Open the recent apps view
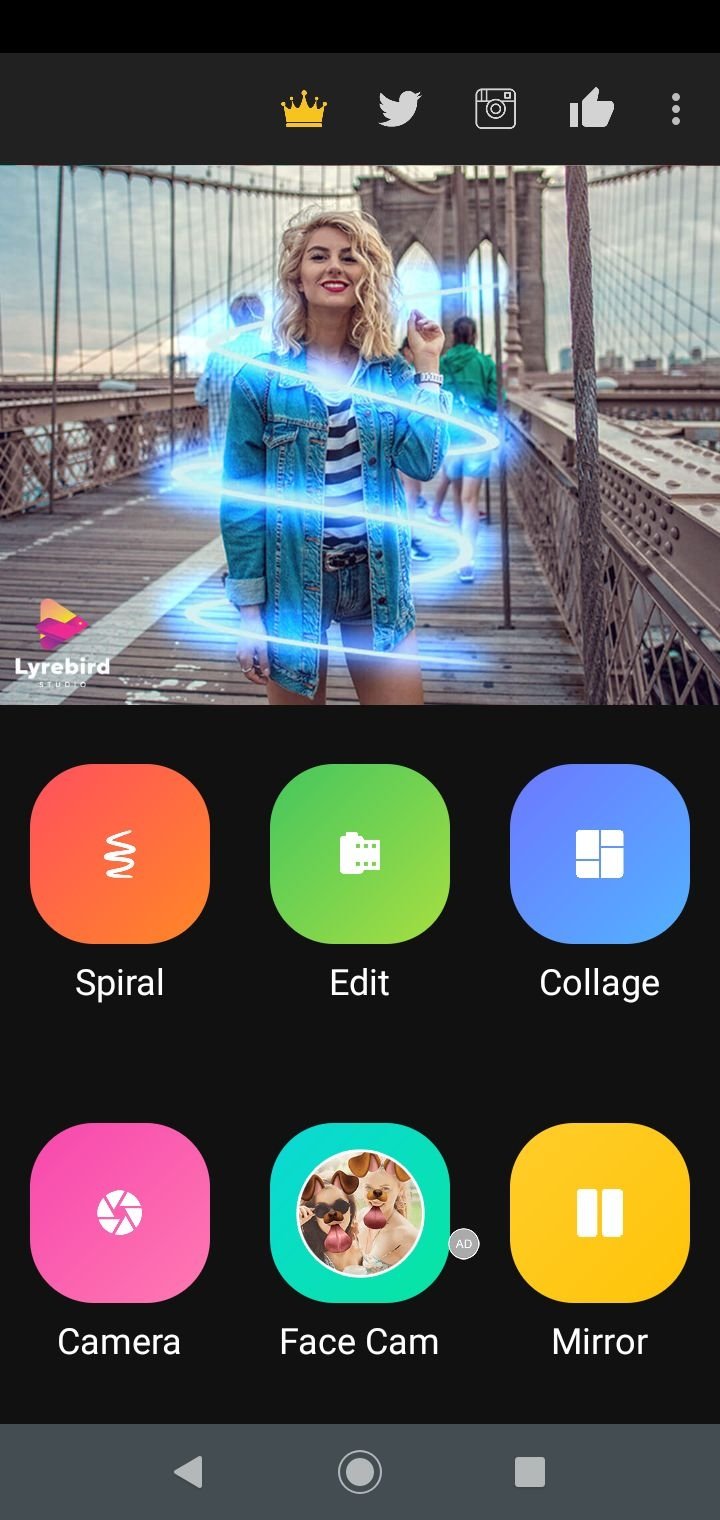This screenshot has height=1520, width=720. click(530, 1472)
